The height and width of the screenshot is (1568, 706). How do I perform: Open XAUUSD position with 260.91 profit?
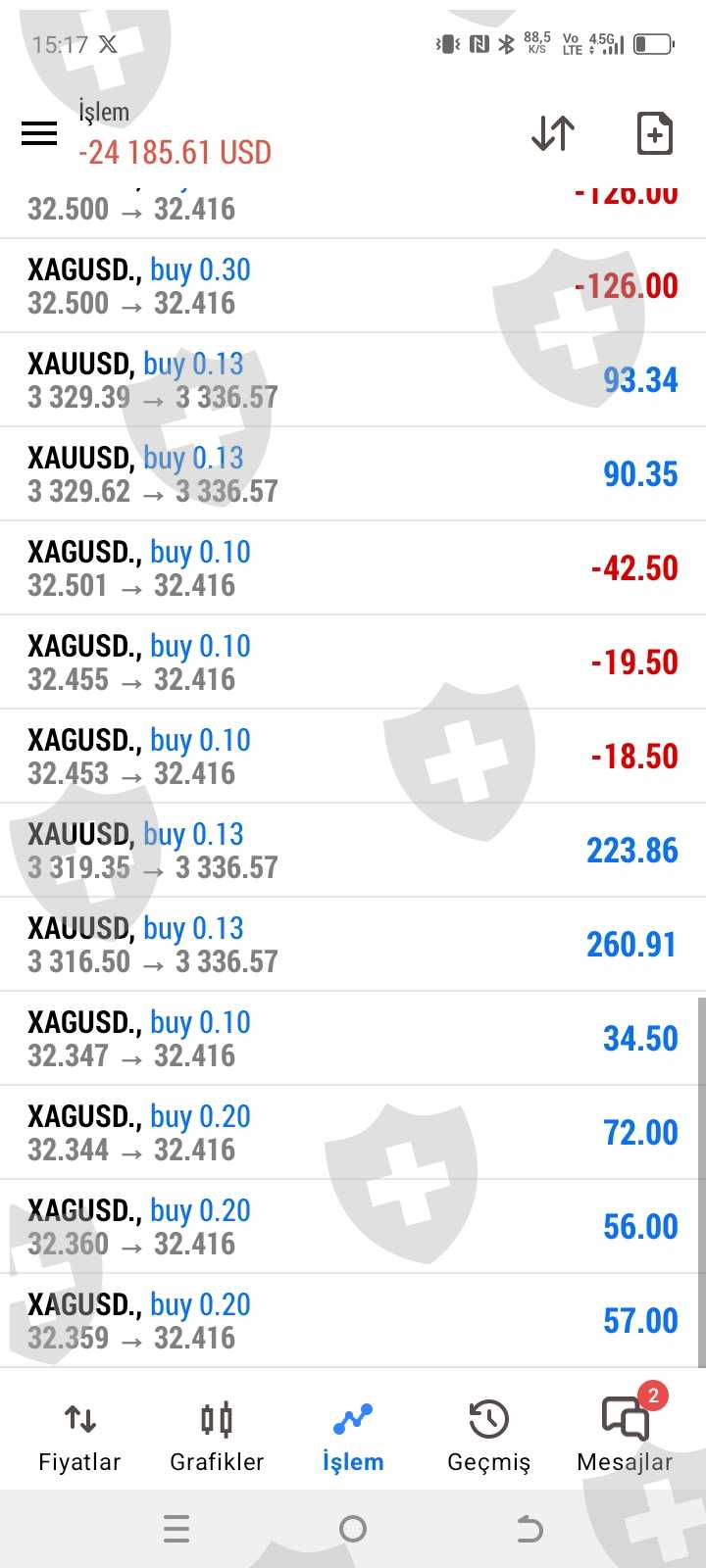pos(353,945)
